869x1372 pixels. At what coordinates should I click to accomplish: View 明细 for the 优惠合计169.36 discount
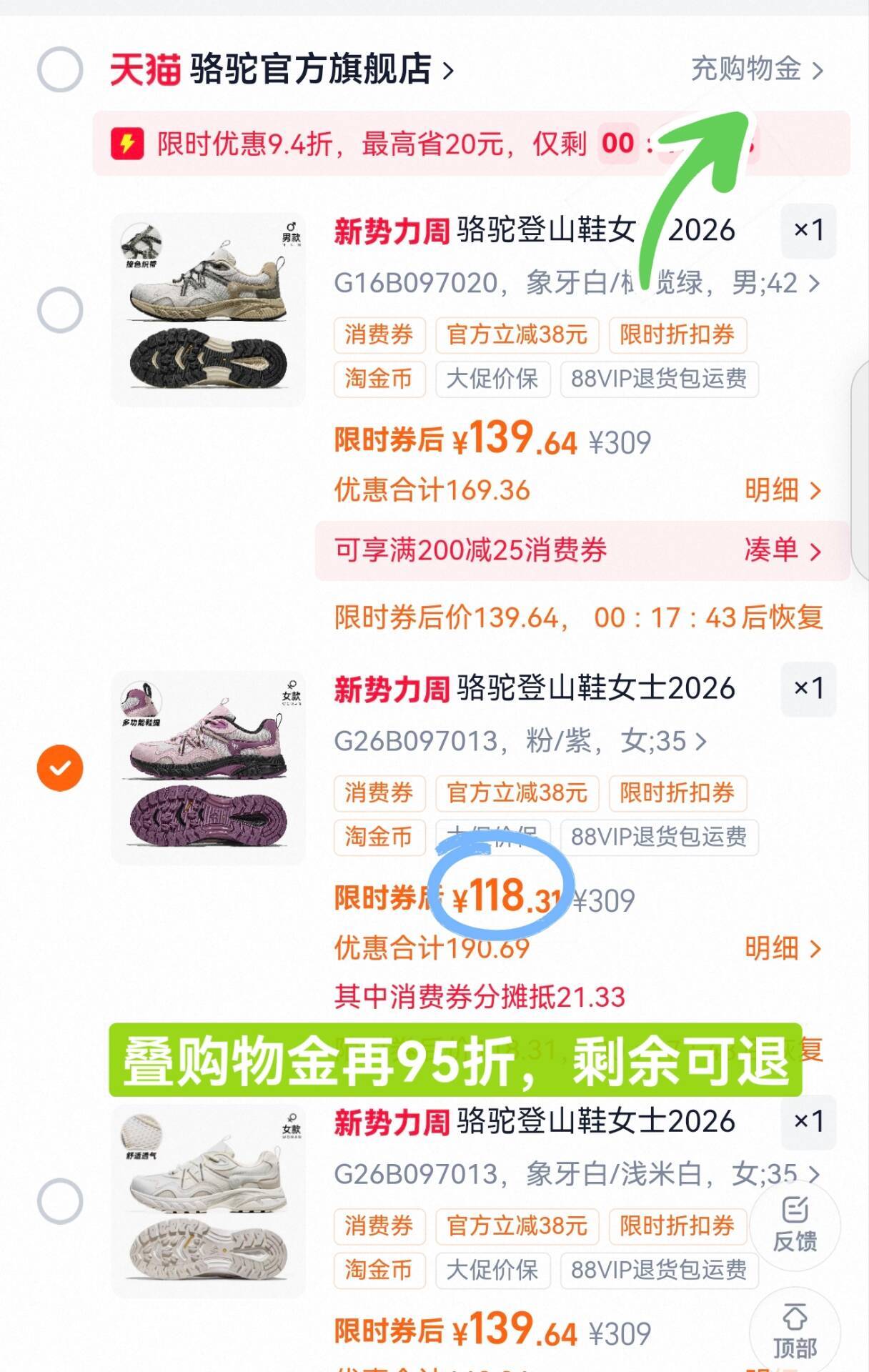pos(782,491)
